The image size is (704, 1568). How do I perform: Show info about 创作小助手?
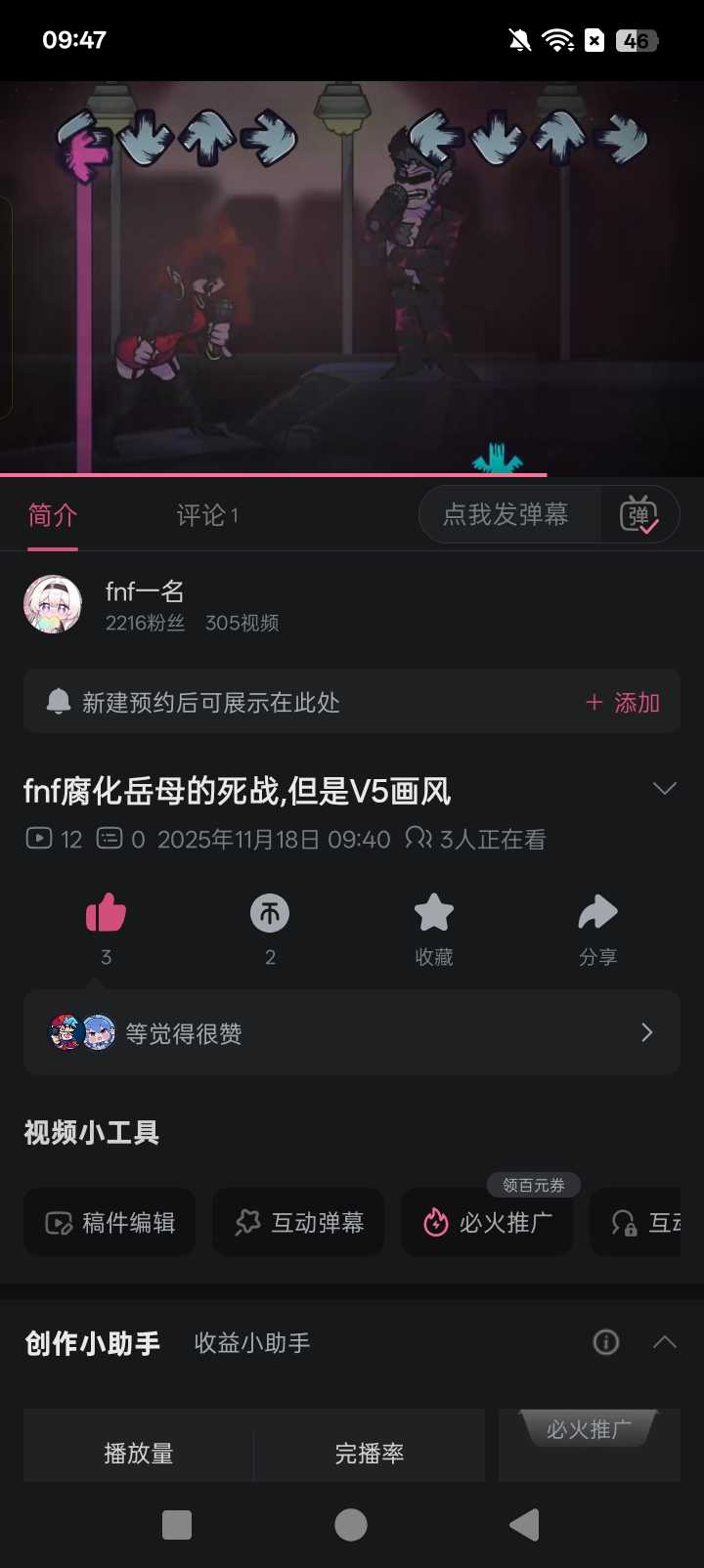(606, 1342)
